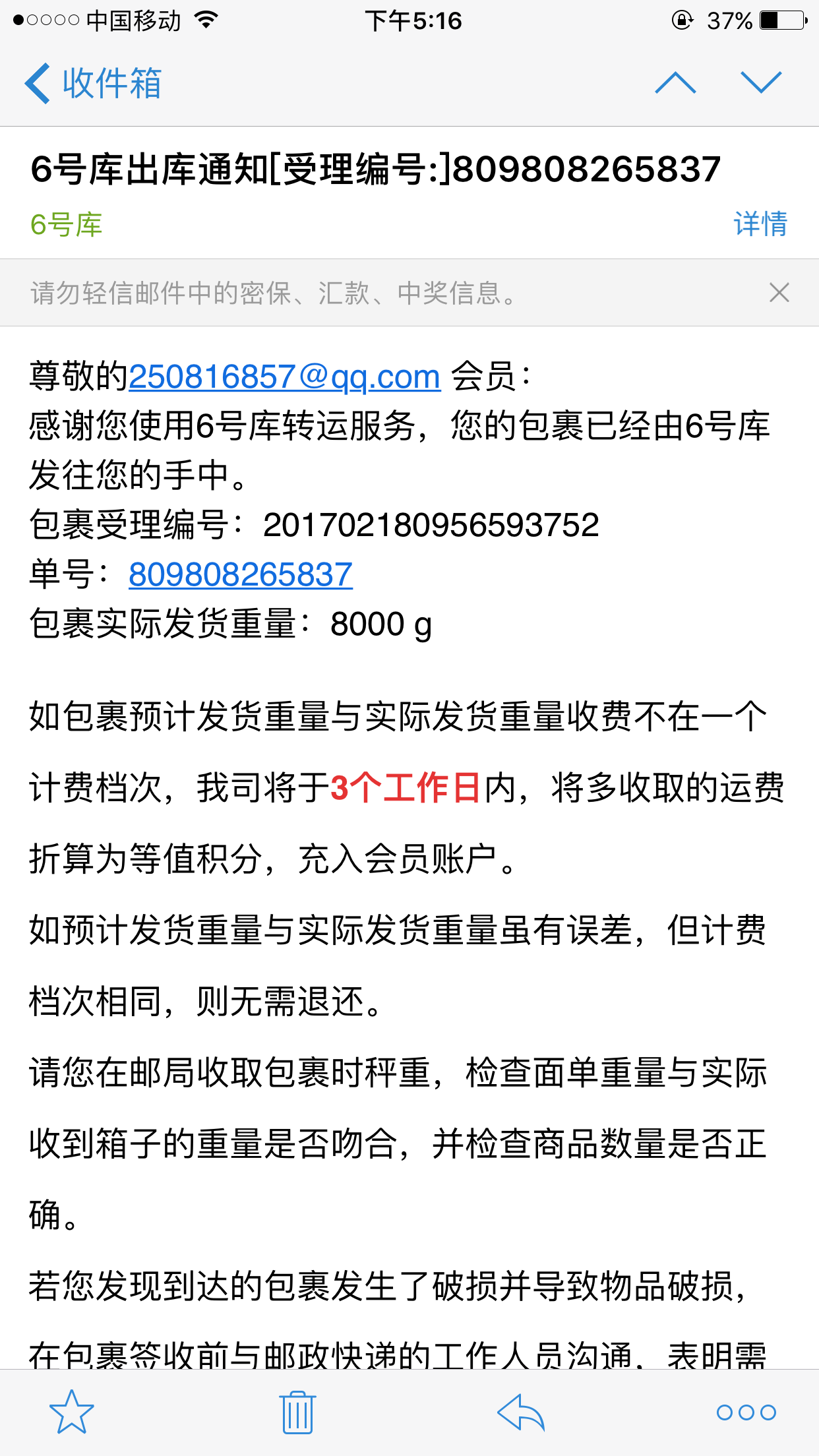819x1456 pixels.
Task: Jump to next email with down arrow
Action: coord(761,82)
